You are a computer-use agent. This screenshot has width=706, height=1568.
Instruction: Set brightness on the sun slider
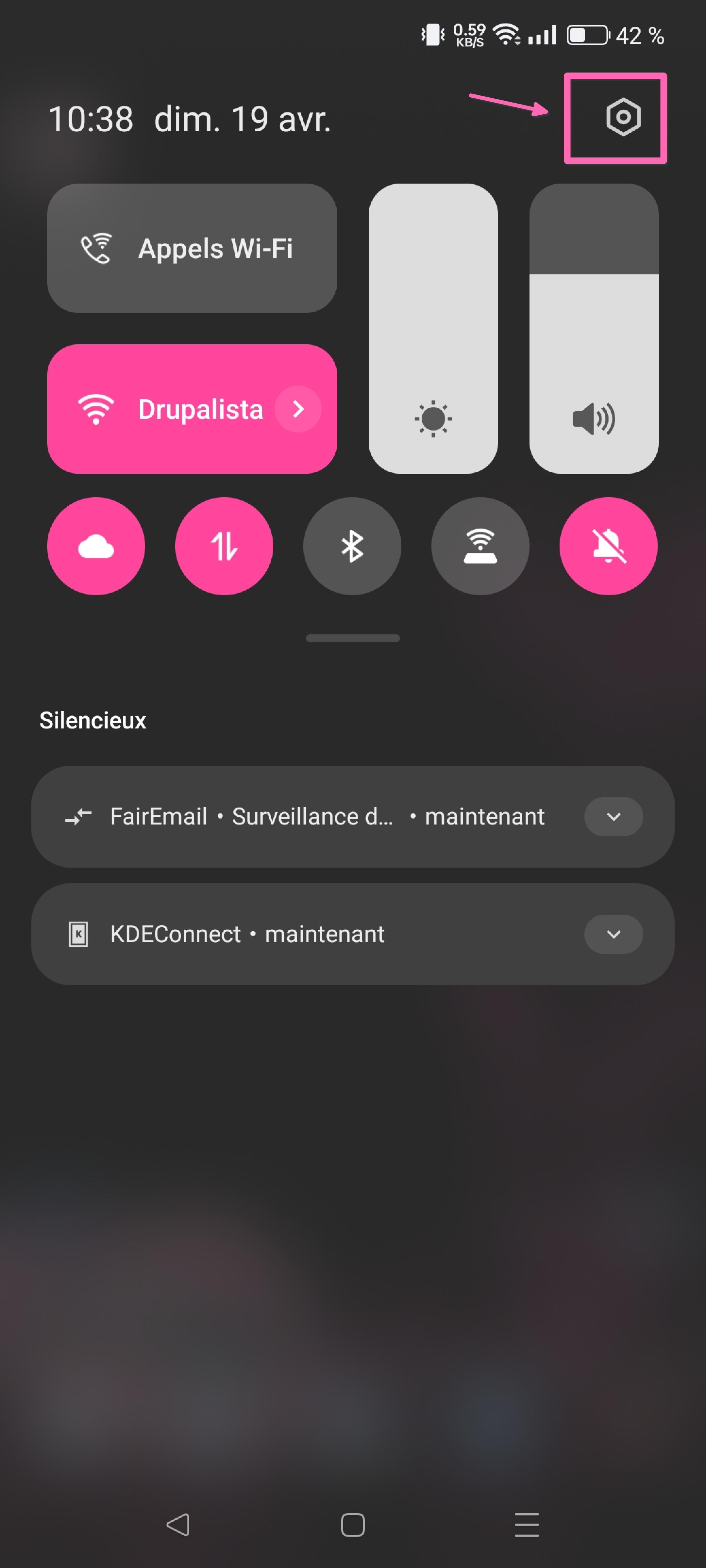(x=433, y=329)
